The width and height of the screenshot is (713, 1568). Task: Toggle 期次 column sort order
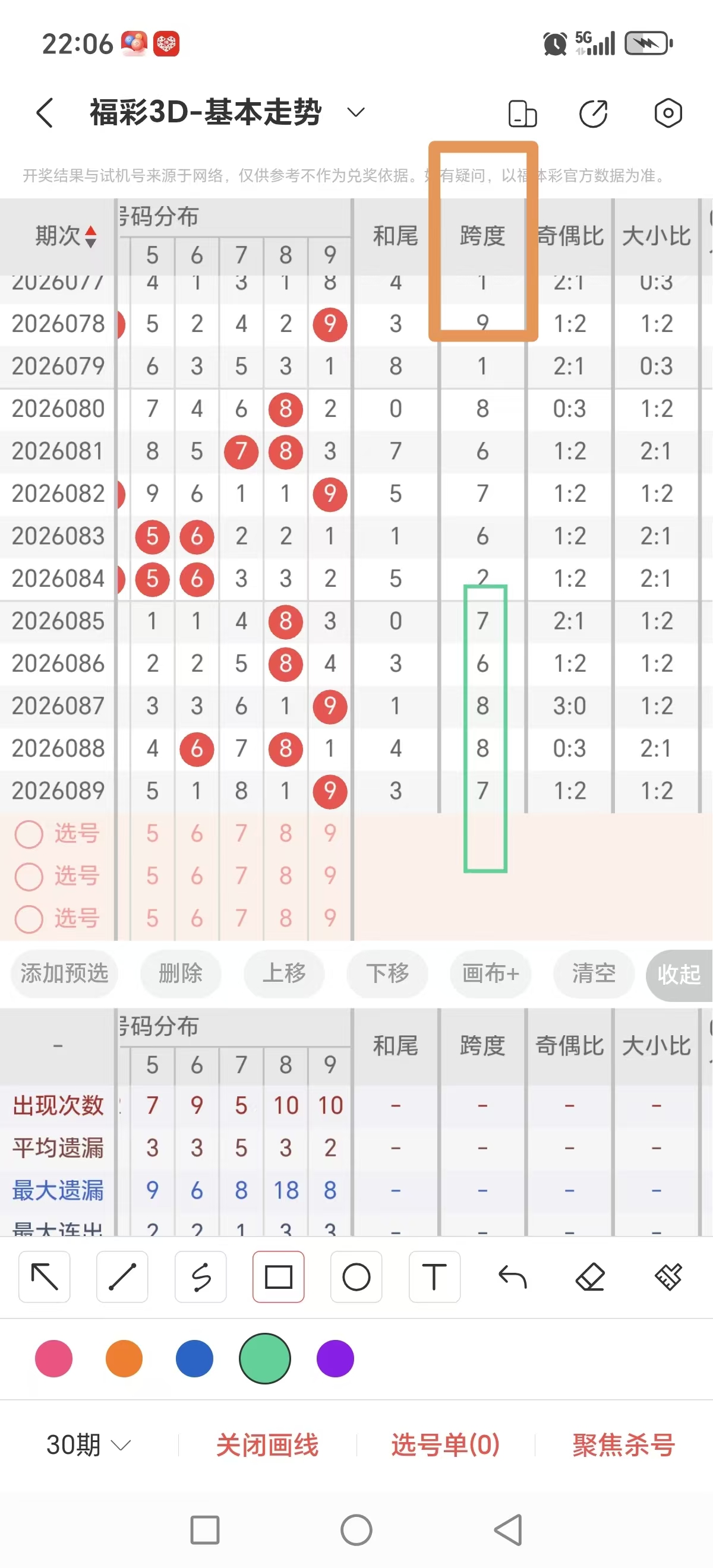(x=90, y=237)
